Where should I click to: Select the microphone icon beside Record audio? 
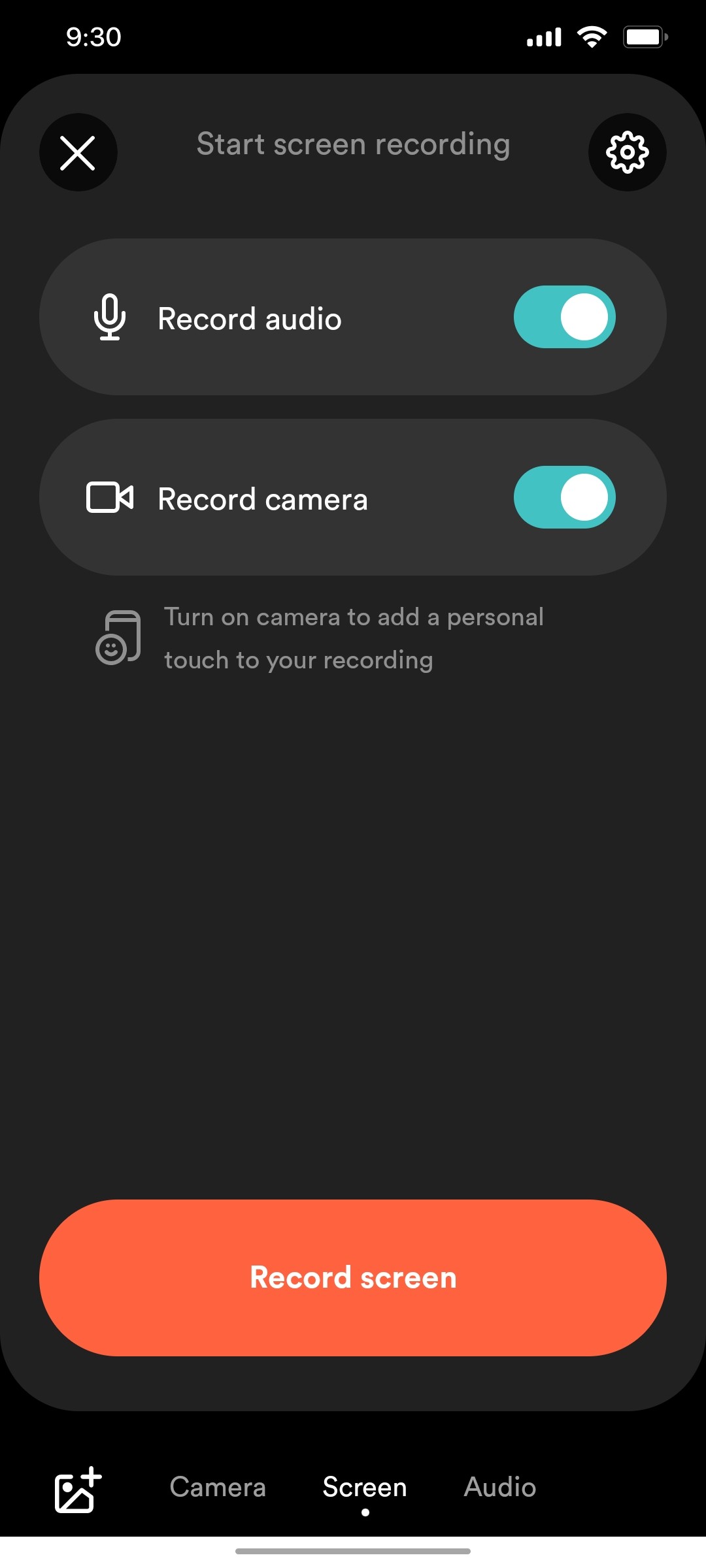click(x=110, y=318)
